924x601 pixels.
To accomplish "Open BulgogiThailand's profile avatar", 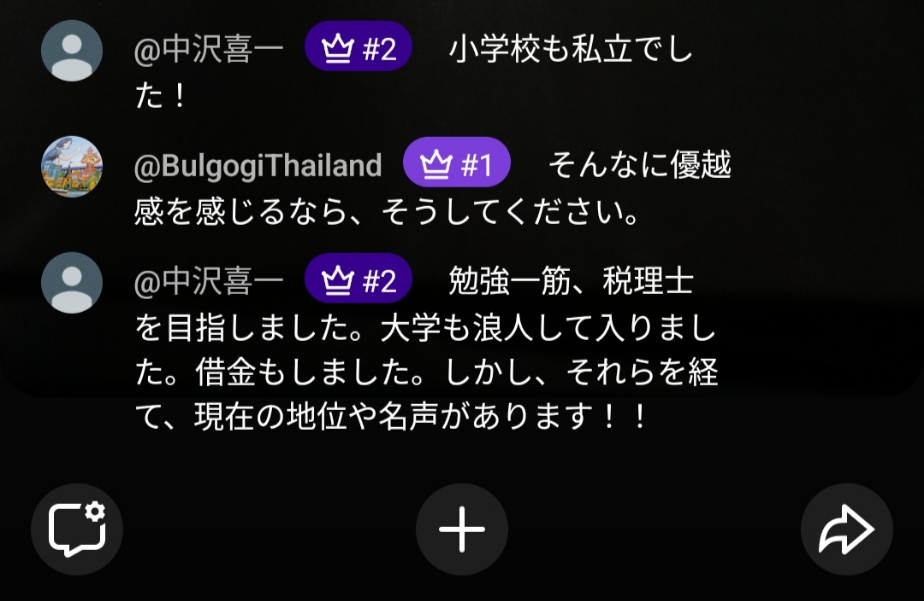I will tap(72, 166).
